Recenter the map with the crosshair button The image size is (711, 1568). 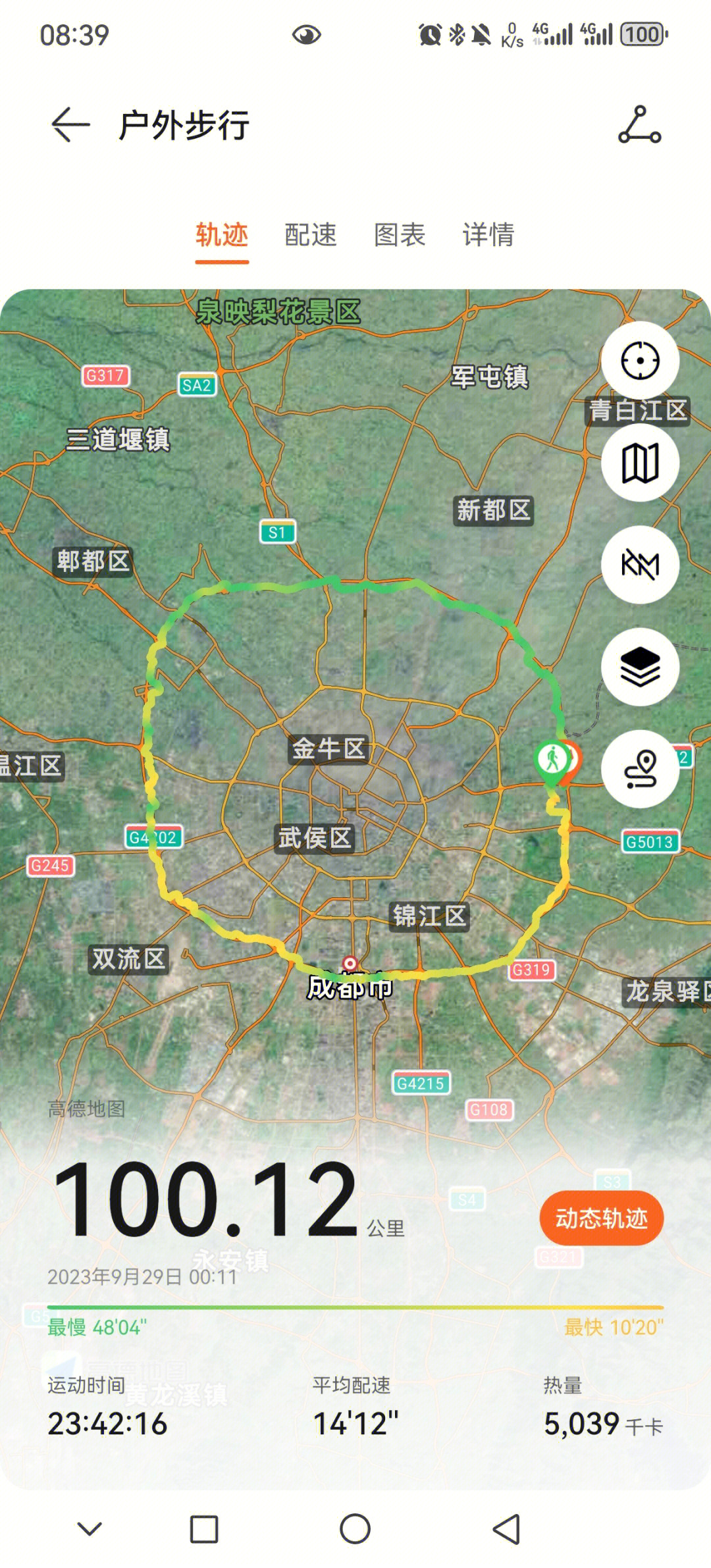[640, 361]
